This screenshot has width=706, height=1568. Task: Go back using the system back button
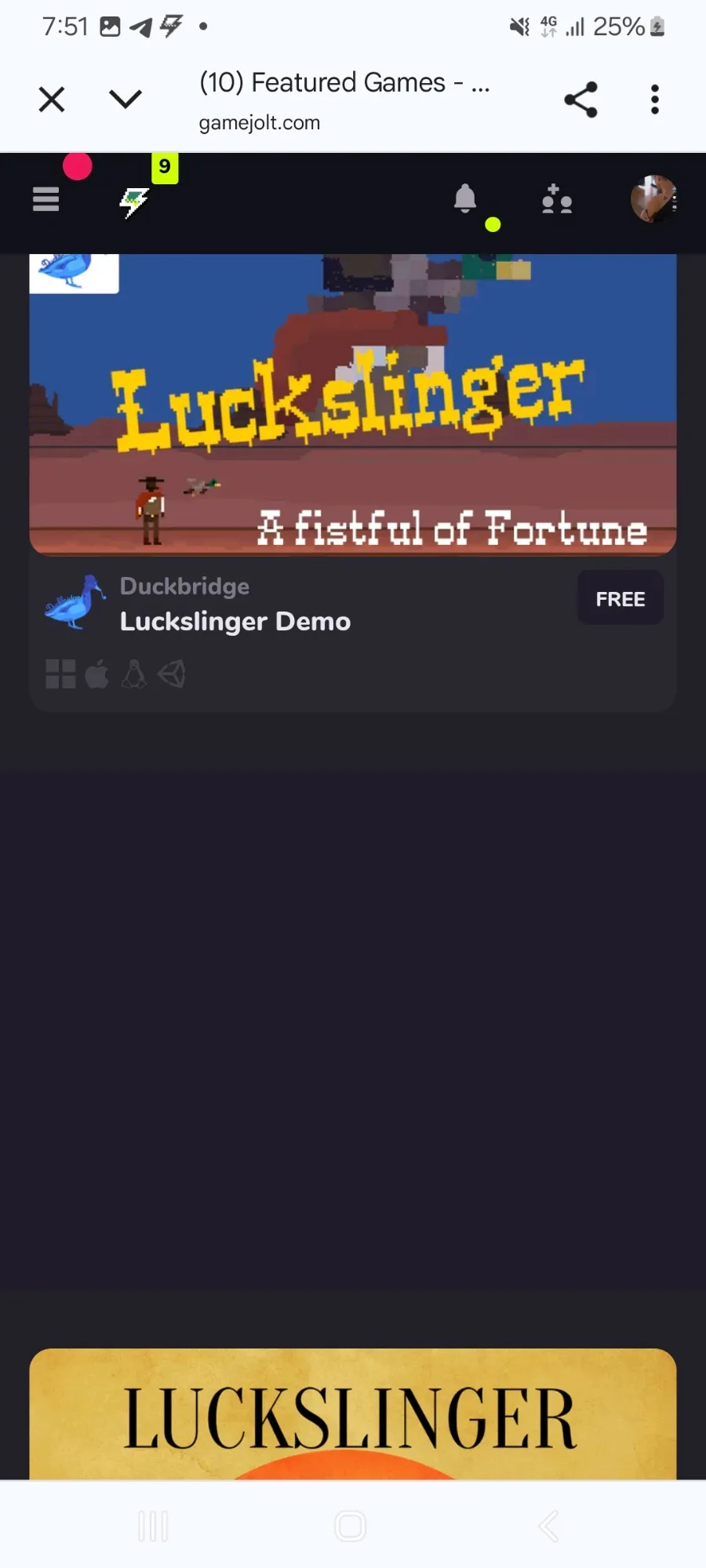(549, 1526)
